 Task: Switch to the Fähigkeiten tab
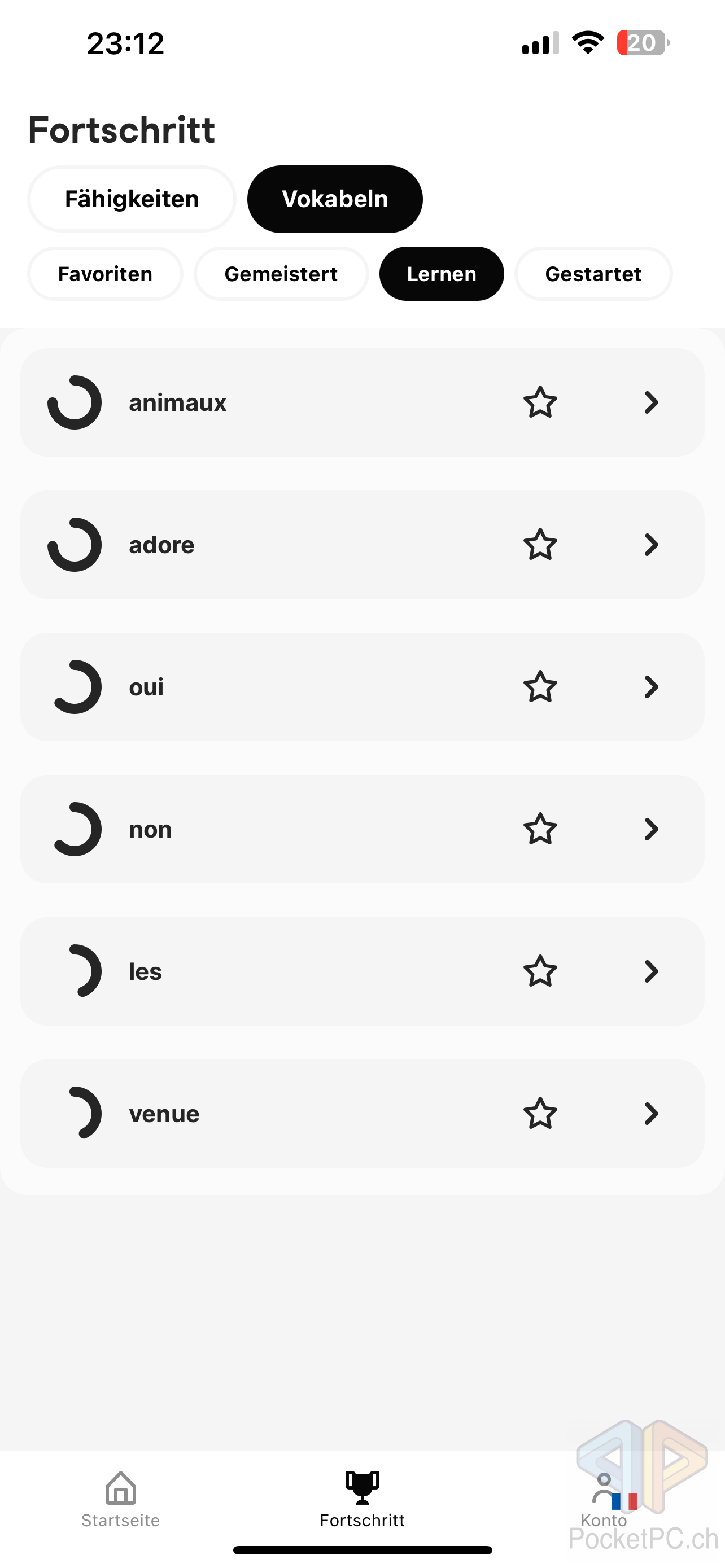[132, 199]
